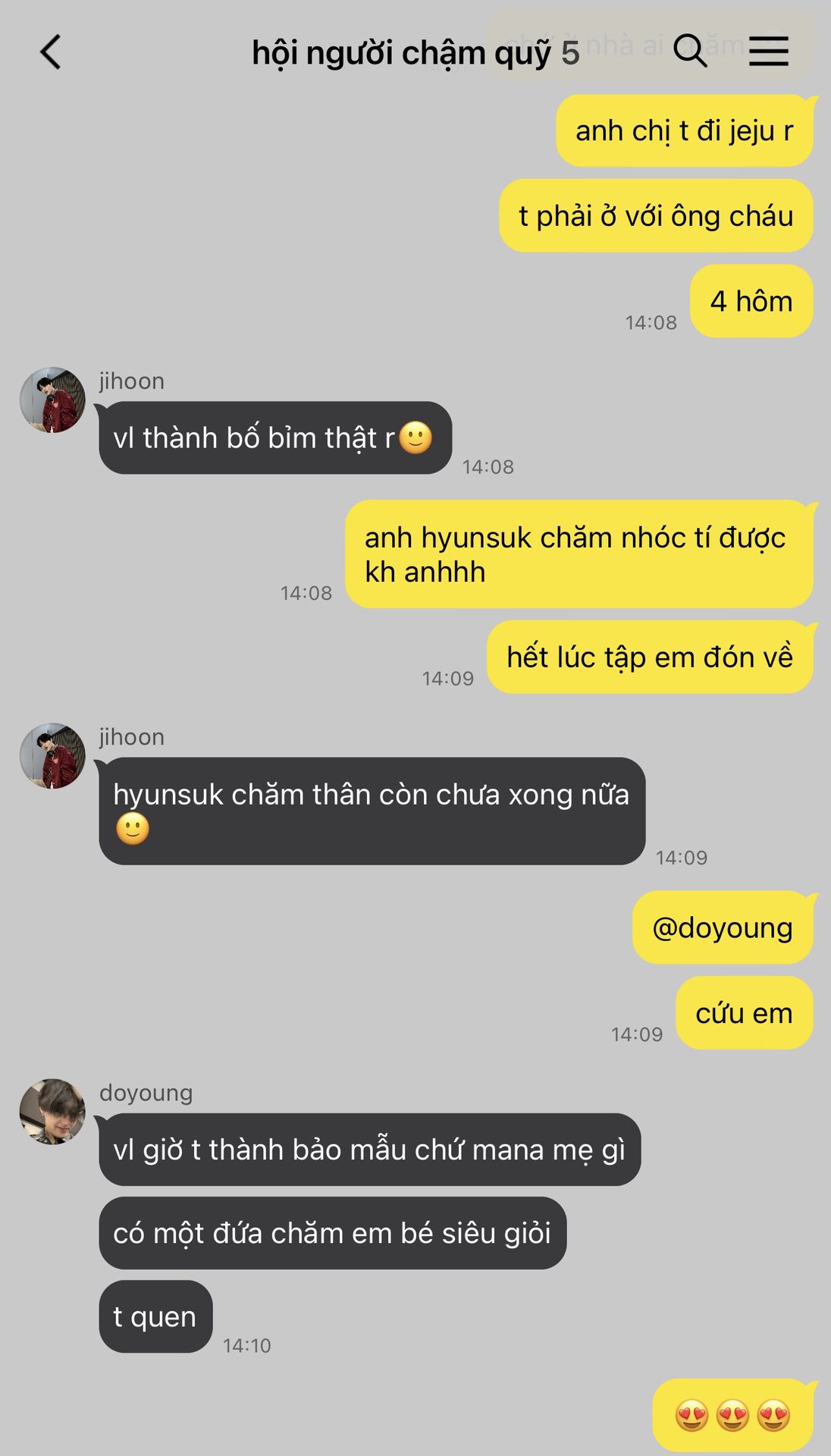Search within this group chat
Viewport: 831px width, 1456px height.
click(690, 51)
